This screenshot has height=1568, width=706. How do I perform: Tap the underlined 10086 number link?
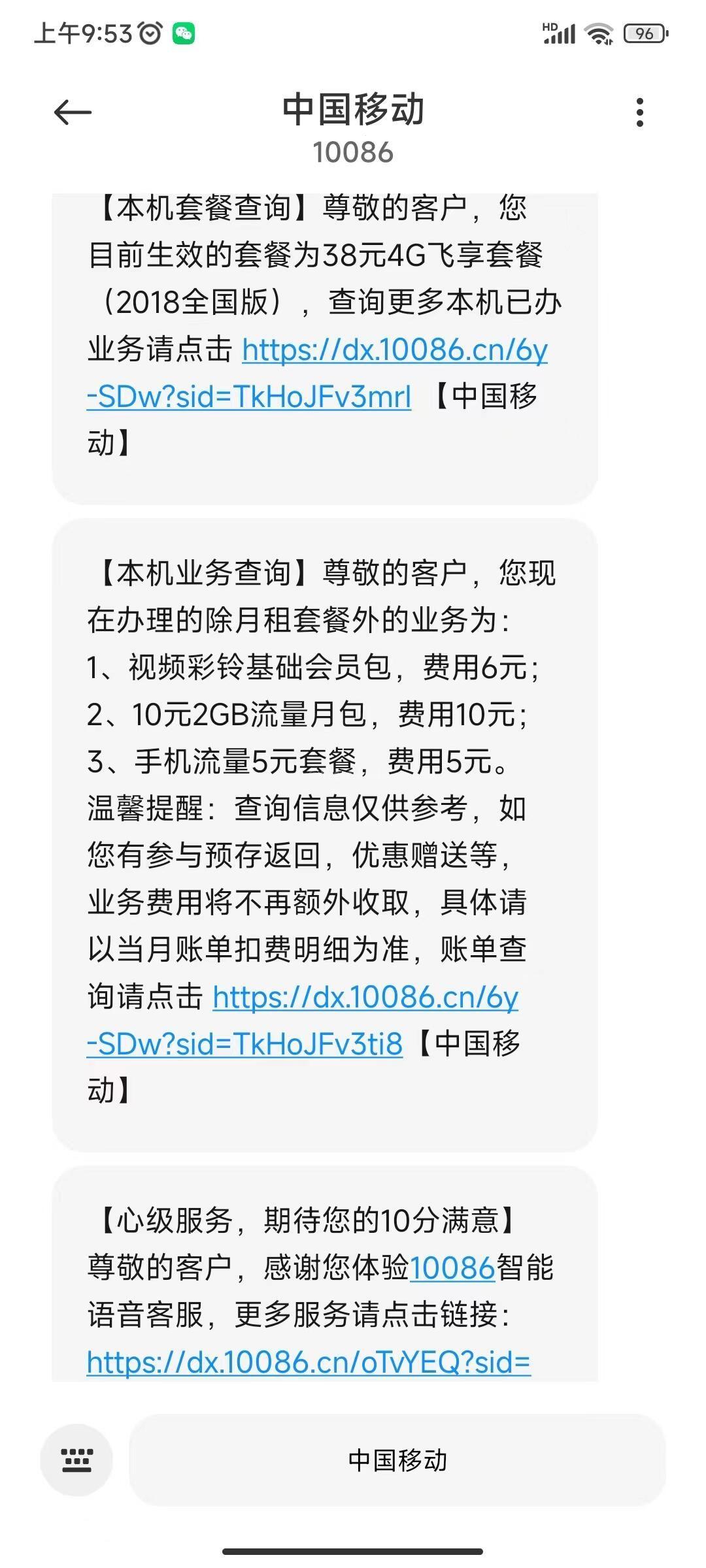[452, 1268]
